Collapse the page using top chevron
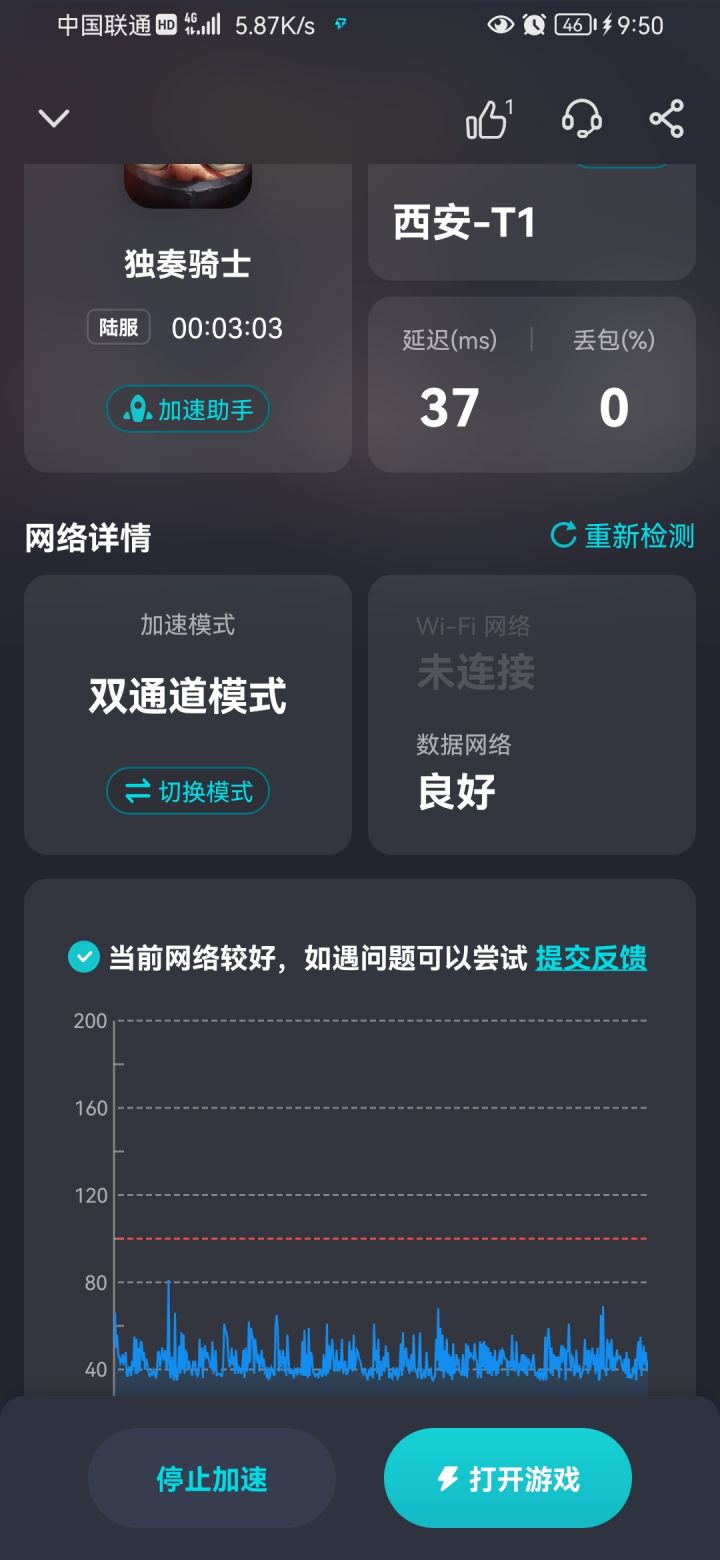Image resolution: width=720 pixels, height=1560 pixels. point(53,117)
